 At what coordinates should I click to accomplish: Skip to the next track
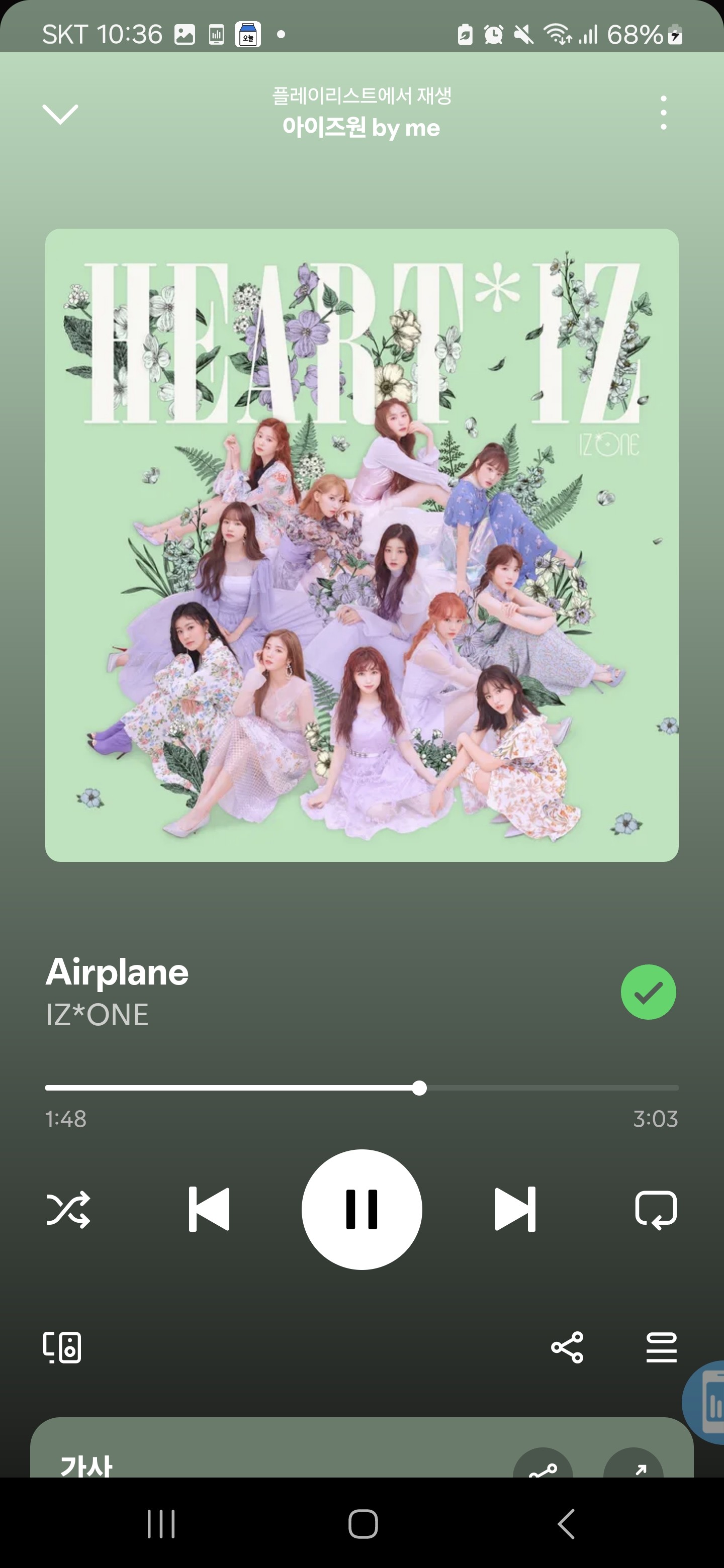[x=515, y=1209]
